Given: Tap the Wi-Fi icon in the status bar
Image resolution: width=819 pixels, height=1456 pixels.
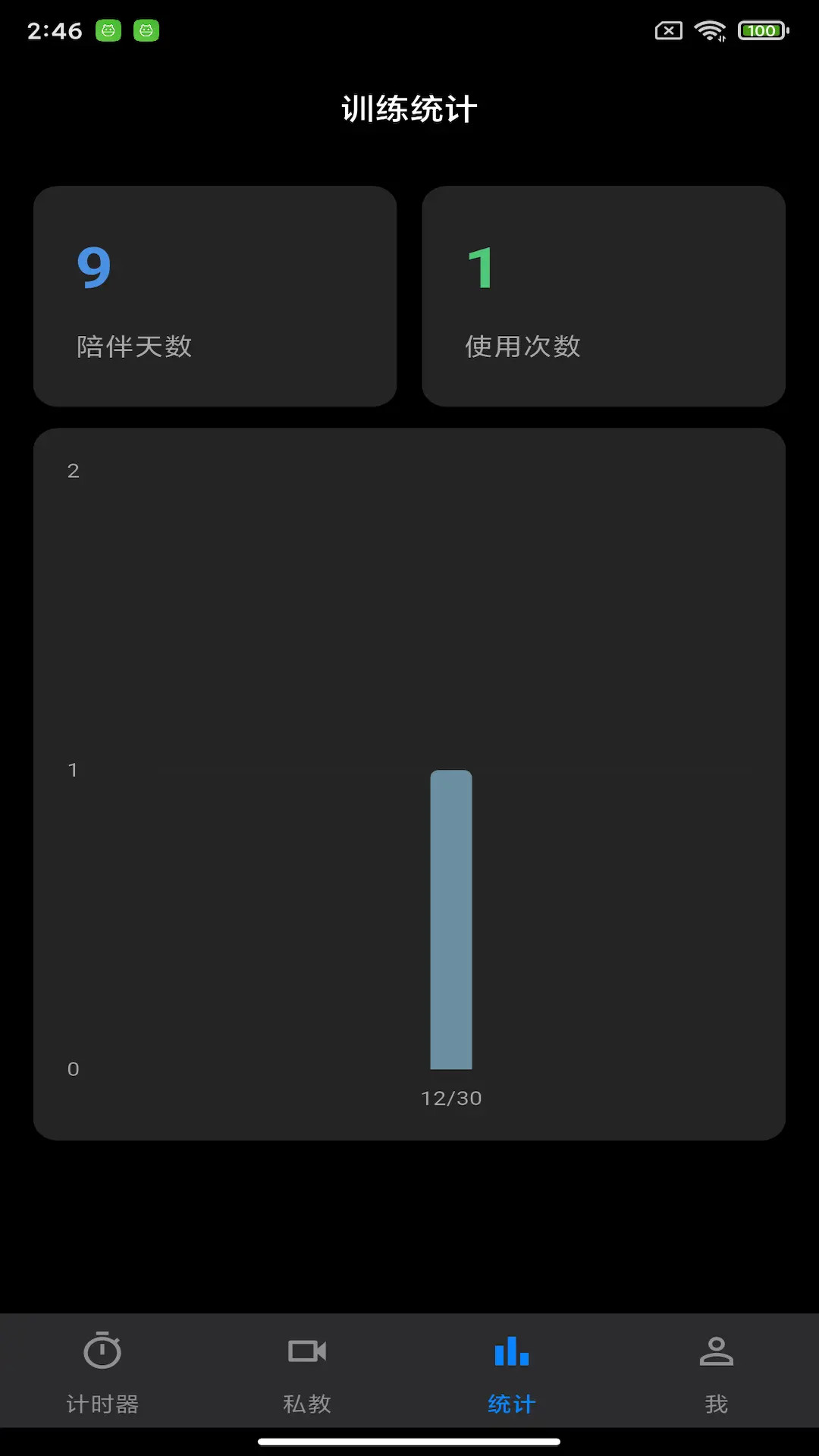Looking at the screenshot, I should [x=710, y=31].
